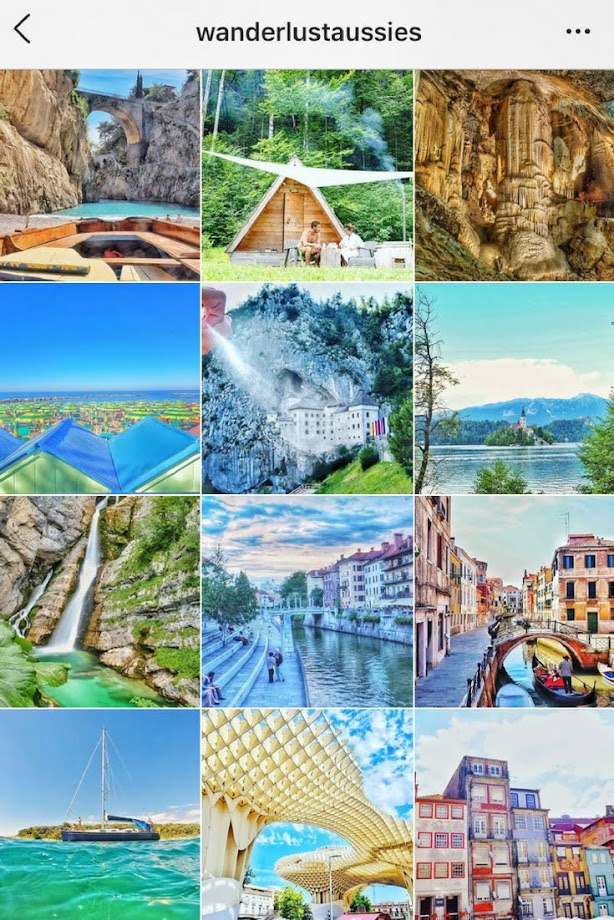View the riverside city steps post
The width and height of the screenshot is (614, 920).
coord(307,601)
